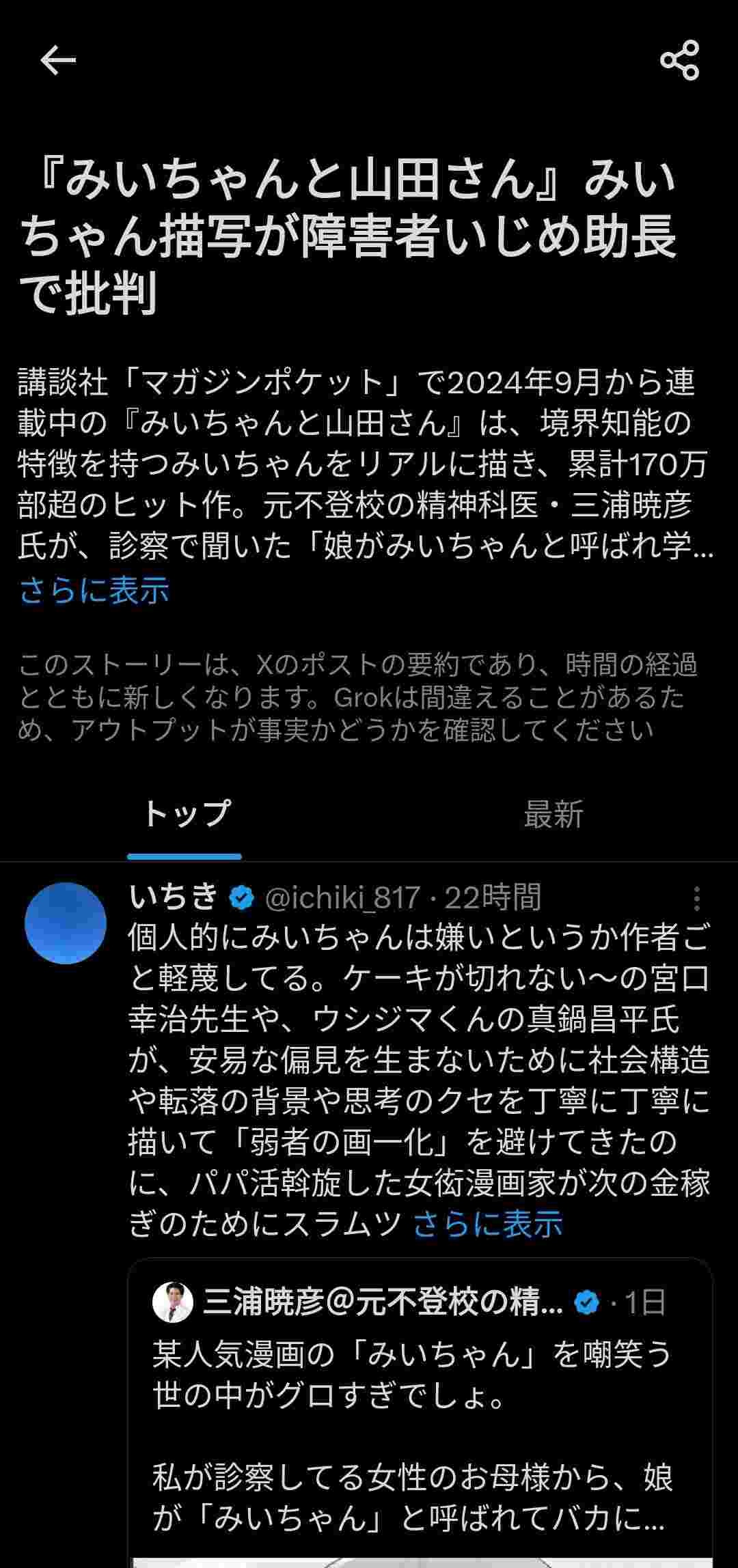Open いちき's profile avatar
738x1568 pixels.
click(66, 923)
